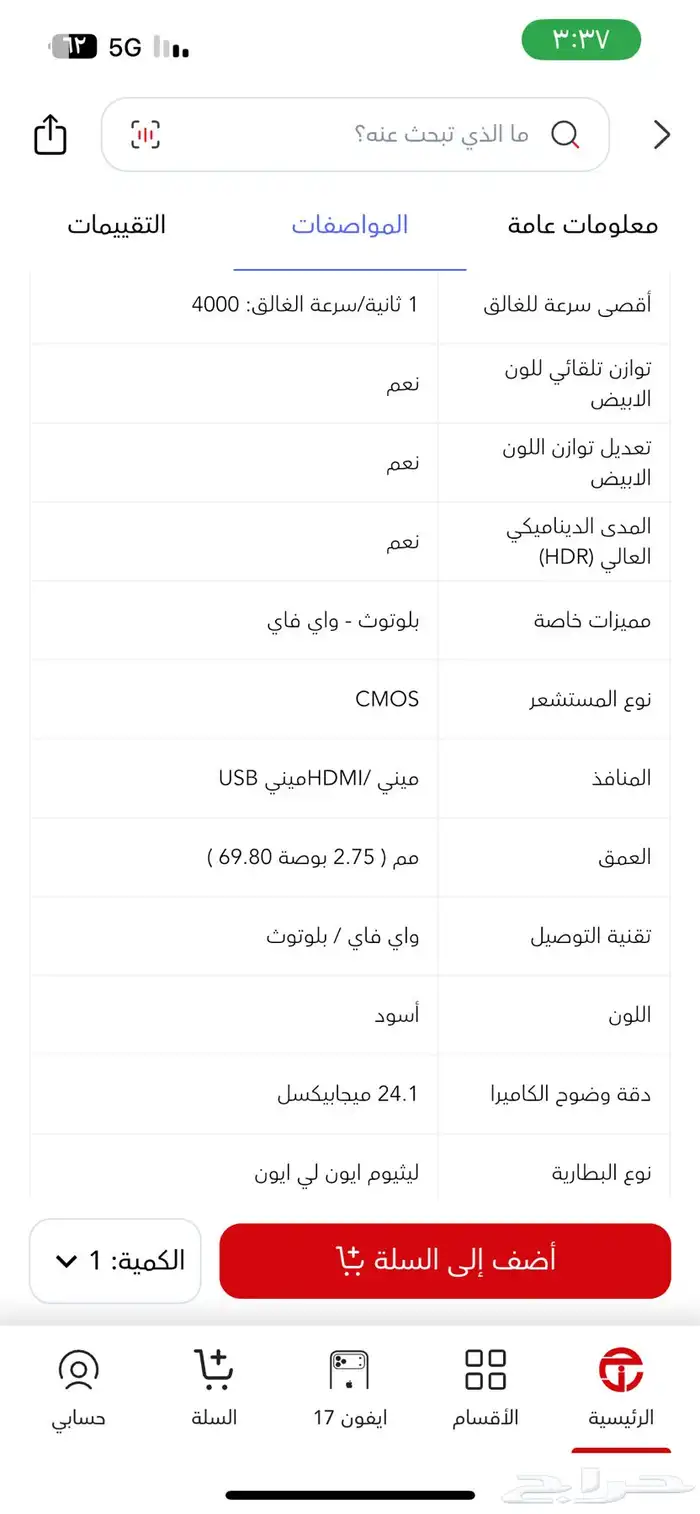The width and height of the screenshot is (700, 1514).
Task: Add product with أضف إلى السلة button
Action: [x=445, y=1260]
